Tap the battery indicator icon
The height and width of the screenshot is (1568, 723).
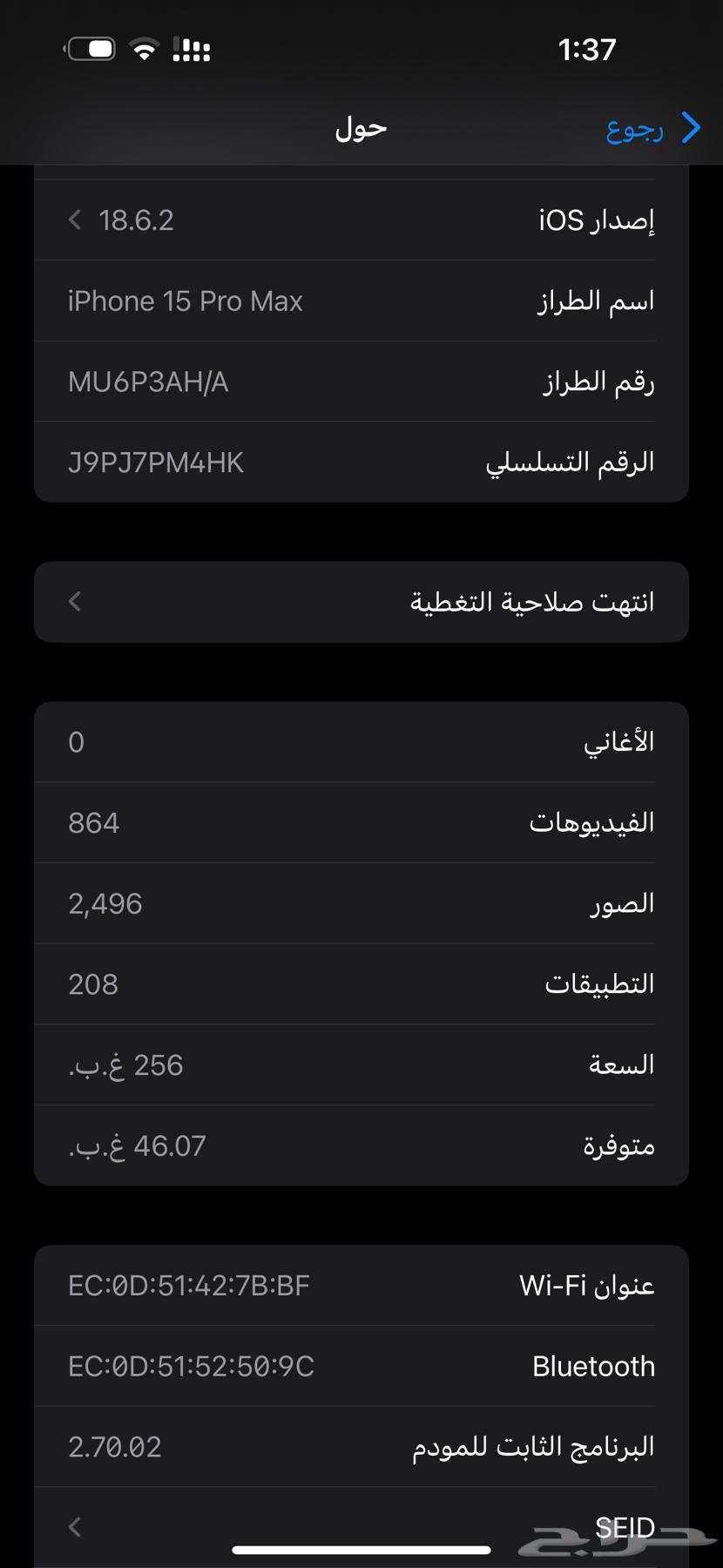pyautogui.click(x=90, y=50)
